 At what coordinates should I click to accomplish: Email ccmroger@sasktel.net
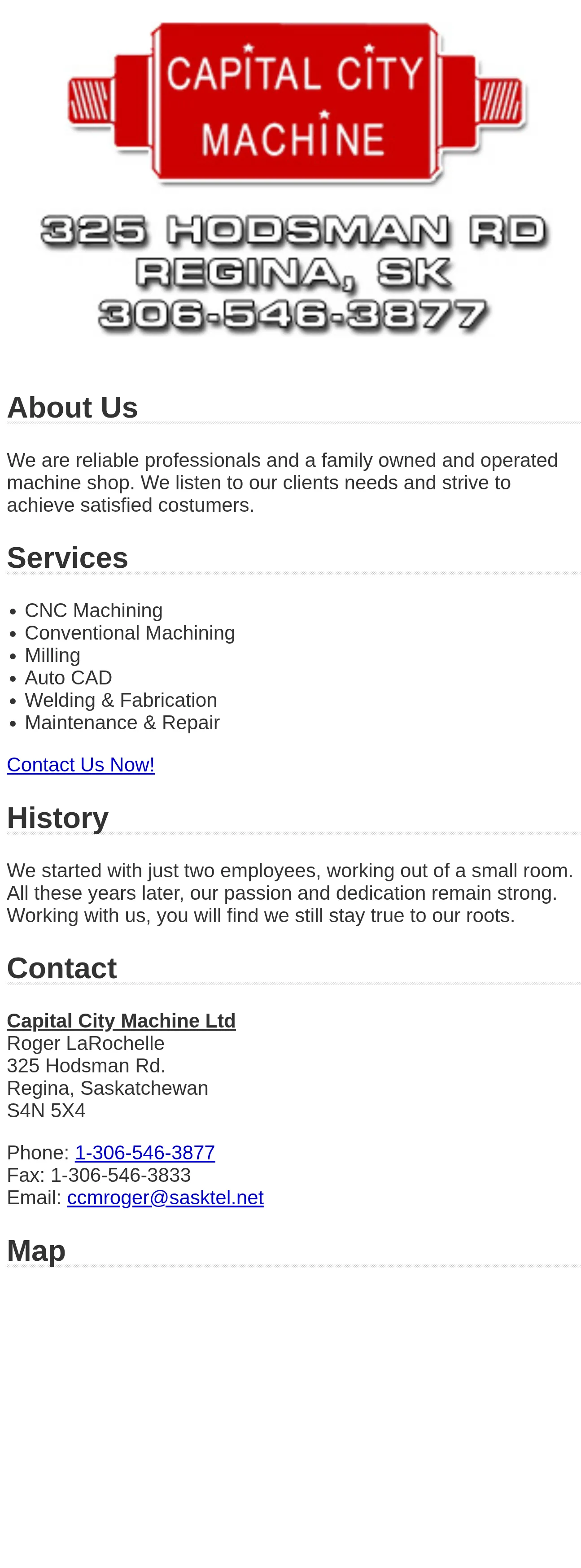[165, 1198]
